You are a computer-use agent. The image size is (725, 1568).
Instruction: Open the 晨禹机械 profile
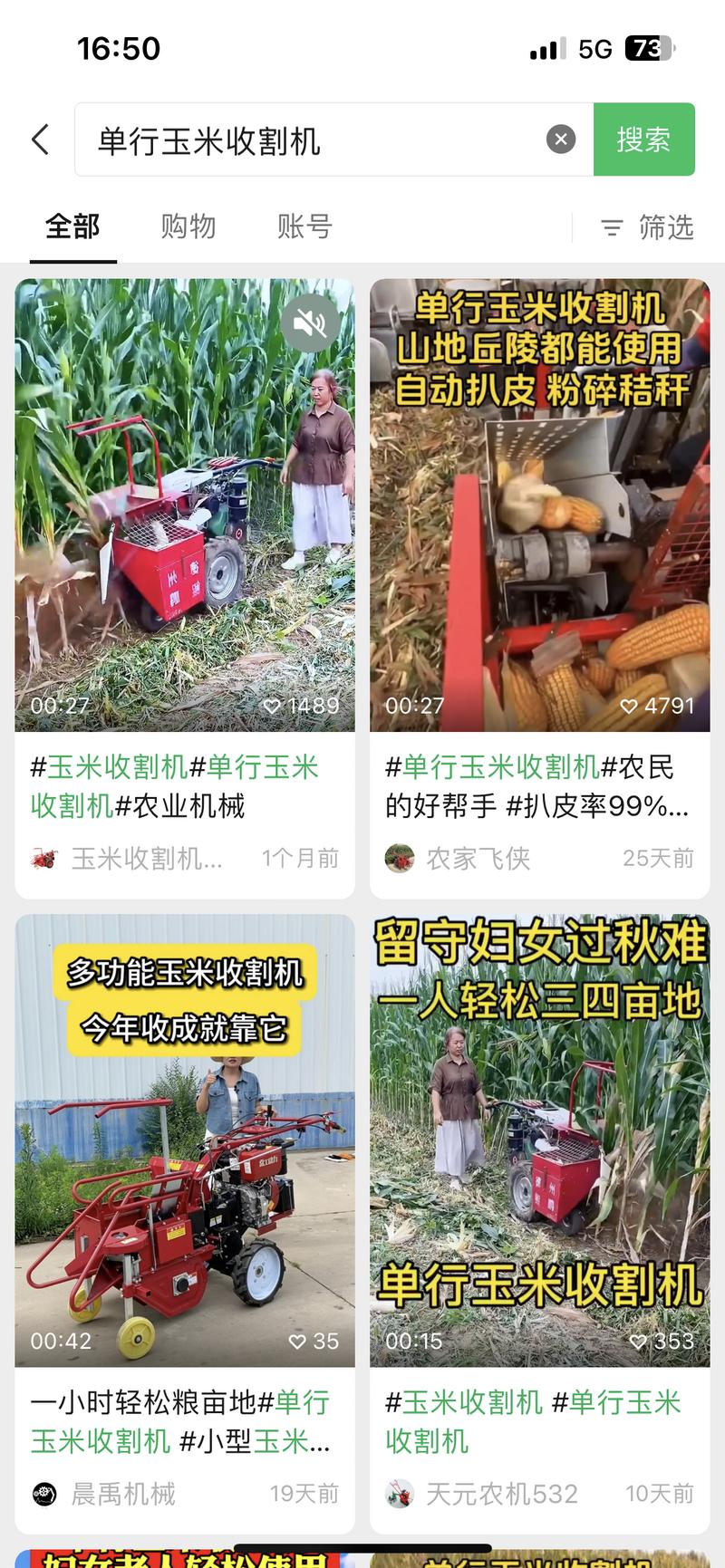122,1494
